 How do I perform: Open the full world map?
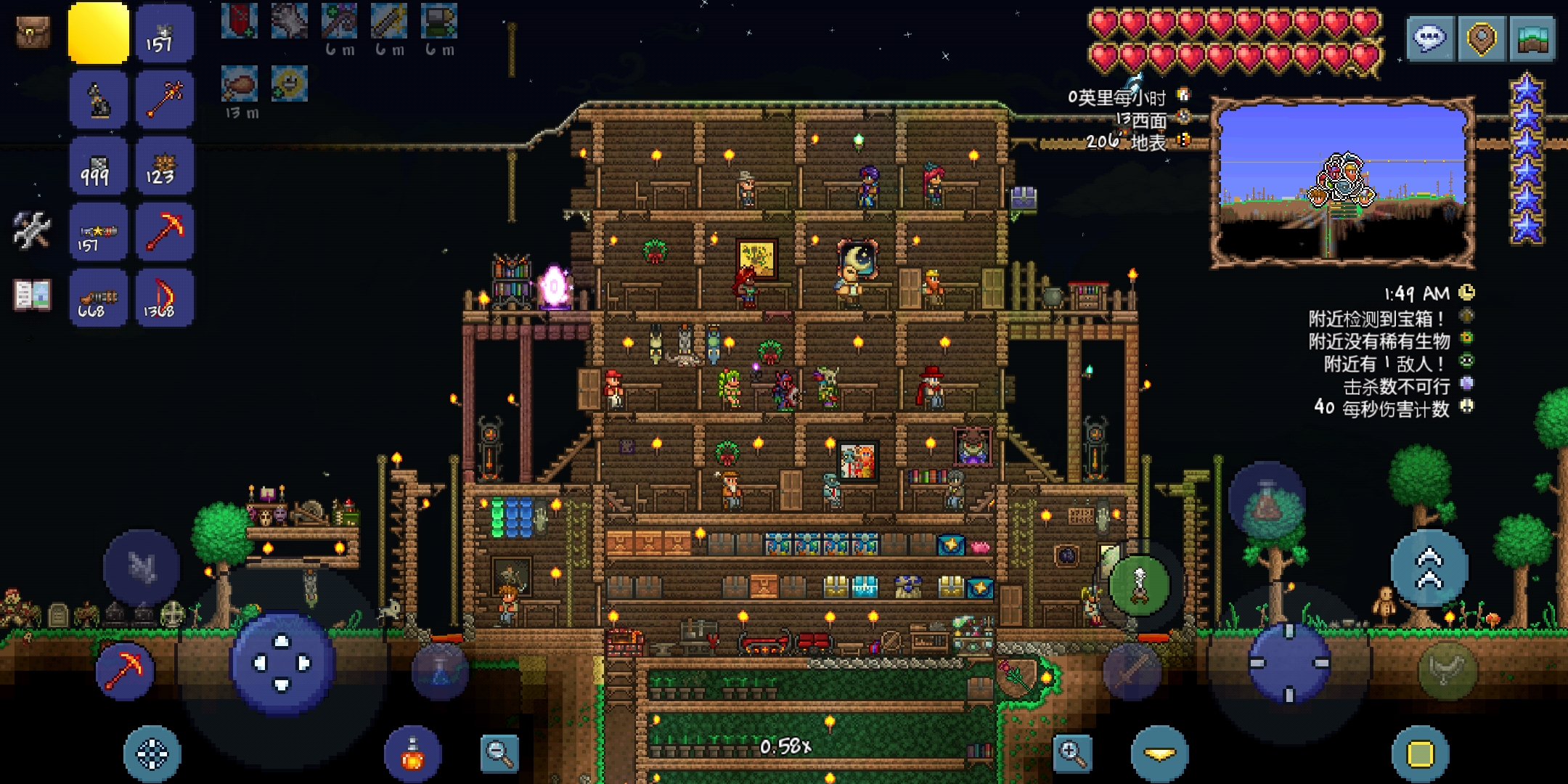tap(1532, 38)
